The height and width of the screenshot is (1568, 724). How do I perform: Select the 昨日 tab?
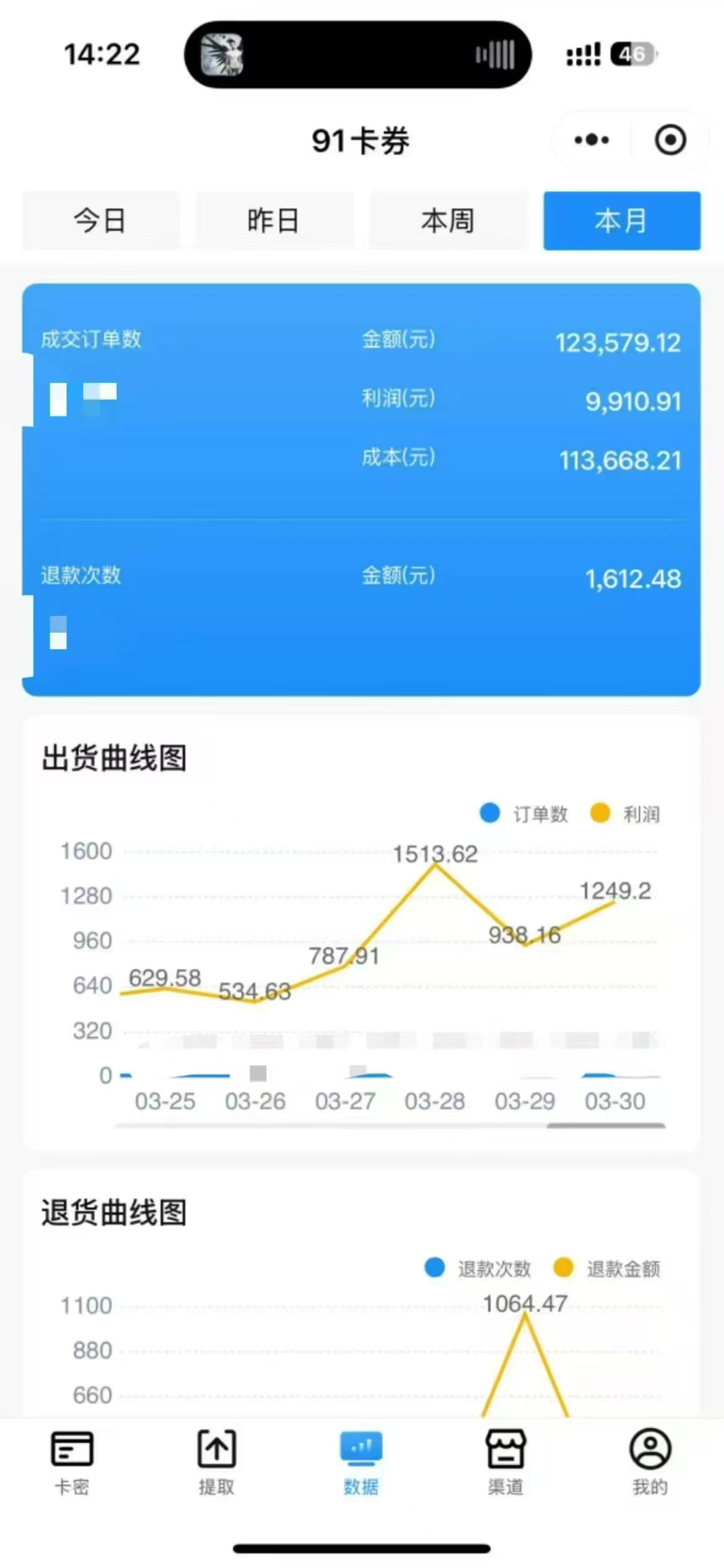[274, 221]
